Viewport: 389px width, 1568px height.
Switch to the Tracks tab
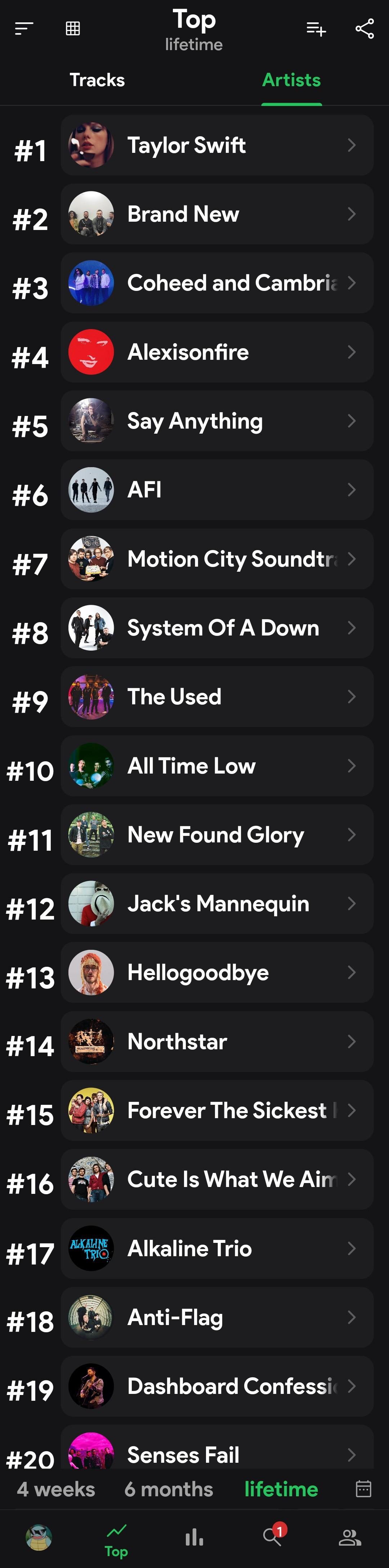(97, 80)
